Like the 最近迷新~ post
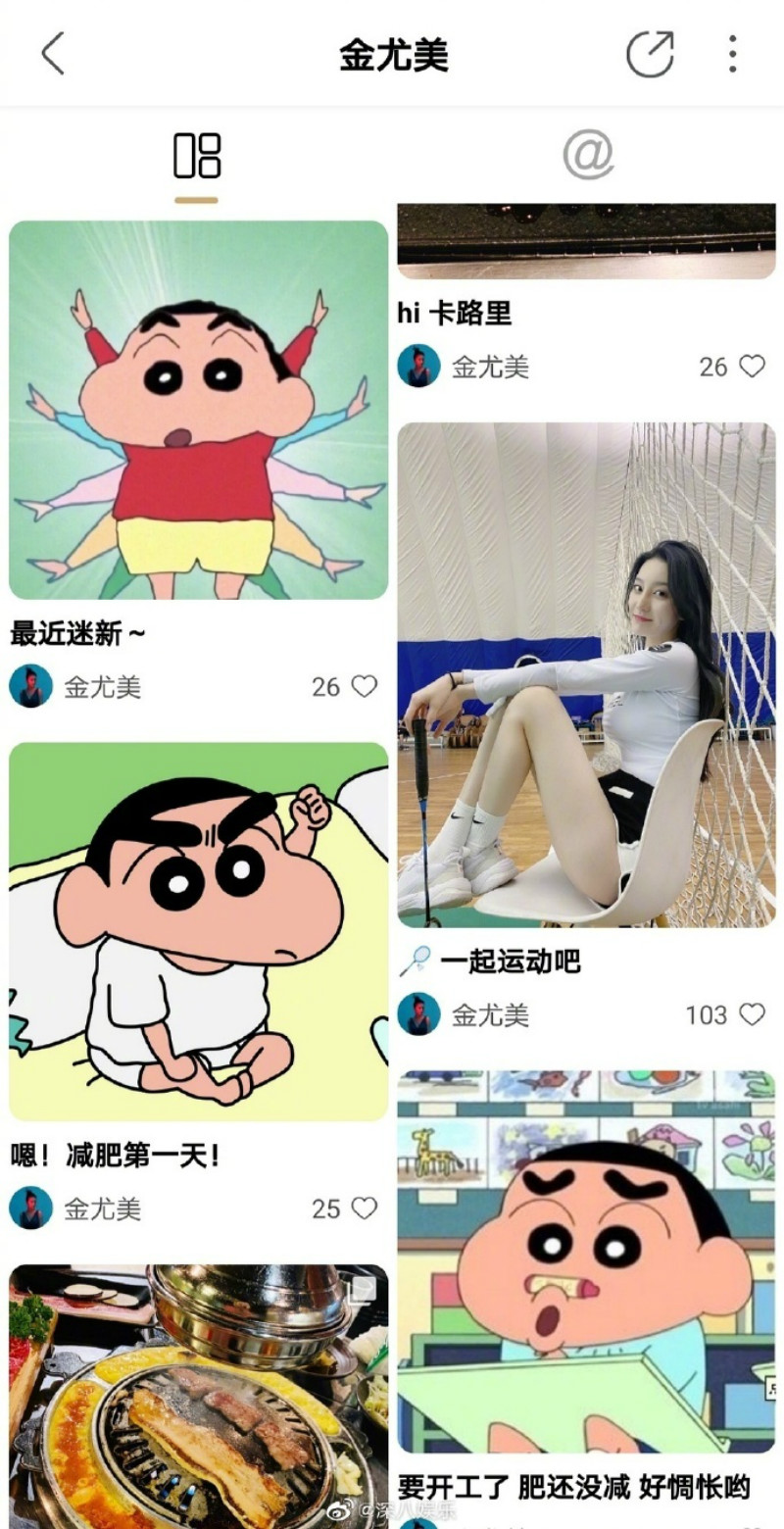784x1529 pixels. coord(365,687)
